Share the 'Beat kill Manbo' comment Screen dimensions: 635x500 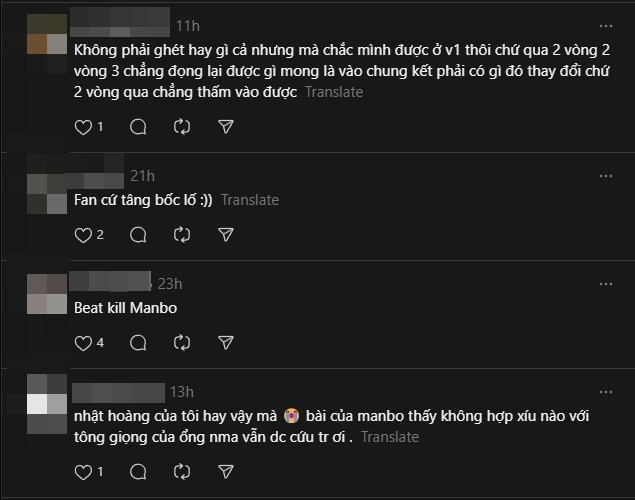click(x=226, y=343)
